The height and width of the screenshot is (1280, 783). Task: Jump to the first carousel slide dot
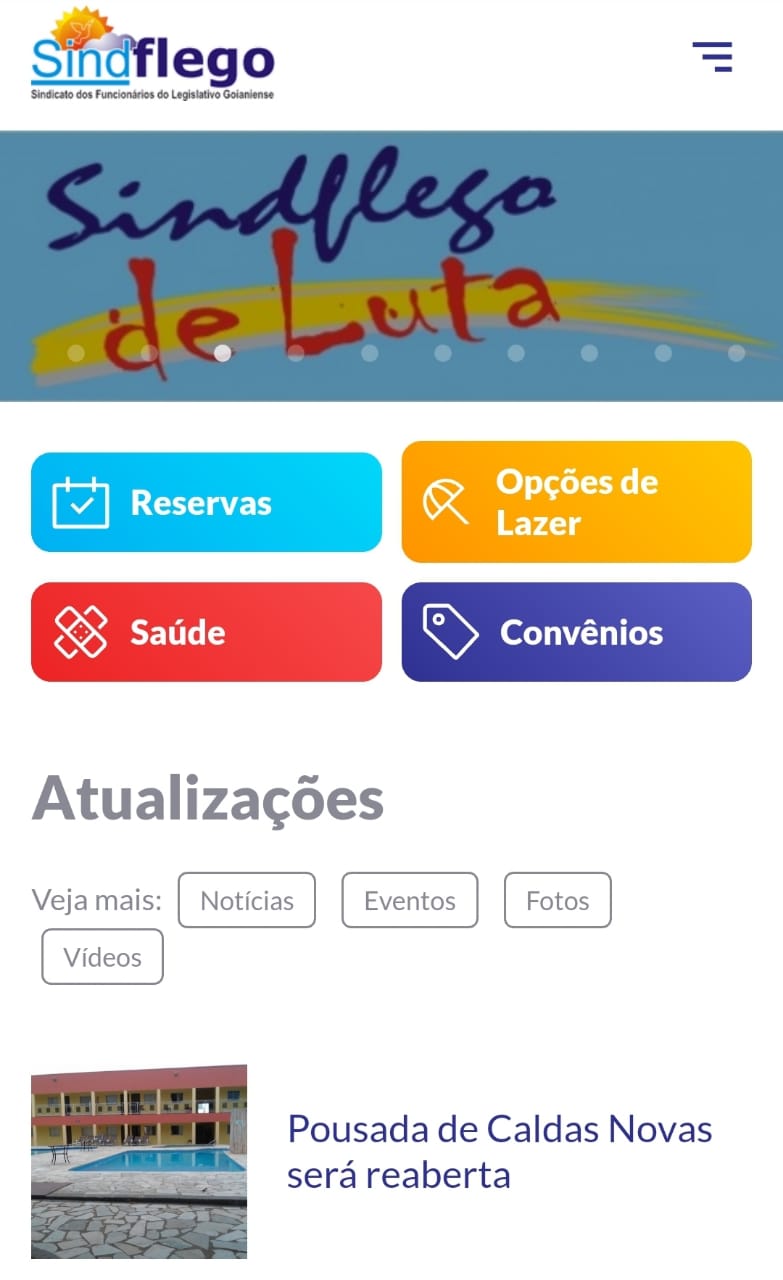[x=76, y=353]
